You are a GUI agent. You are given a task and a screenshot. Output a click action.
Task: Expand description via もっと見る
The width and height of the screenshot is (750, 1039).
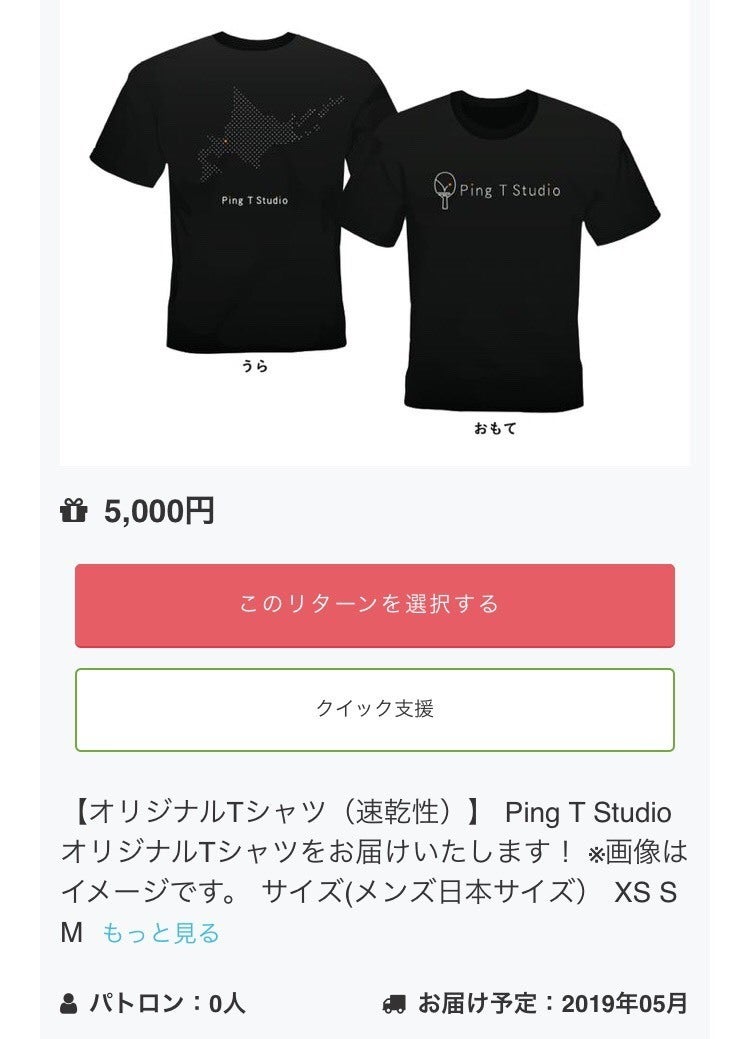pyautogui.click(x=161, y=933)
